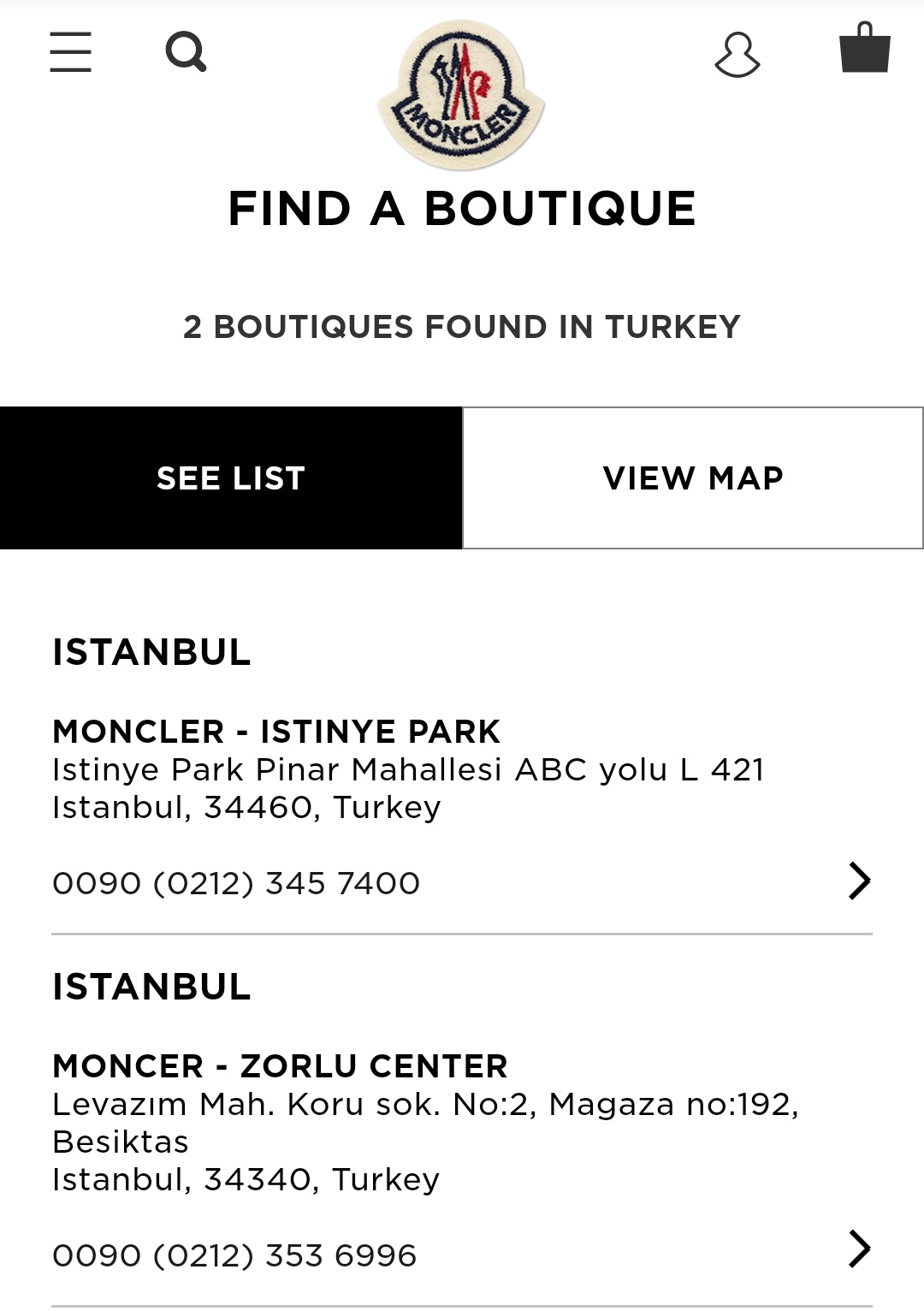Switch to the See List tab
The image size is (924, 1311).
click(231, 478)
